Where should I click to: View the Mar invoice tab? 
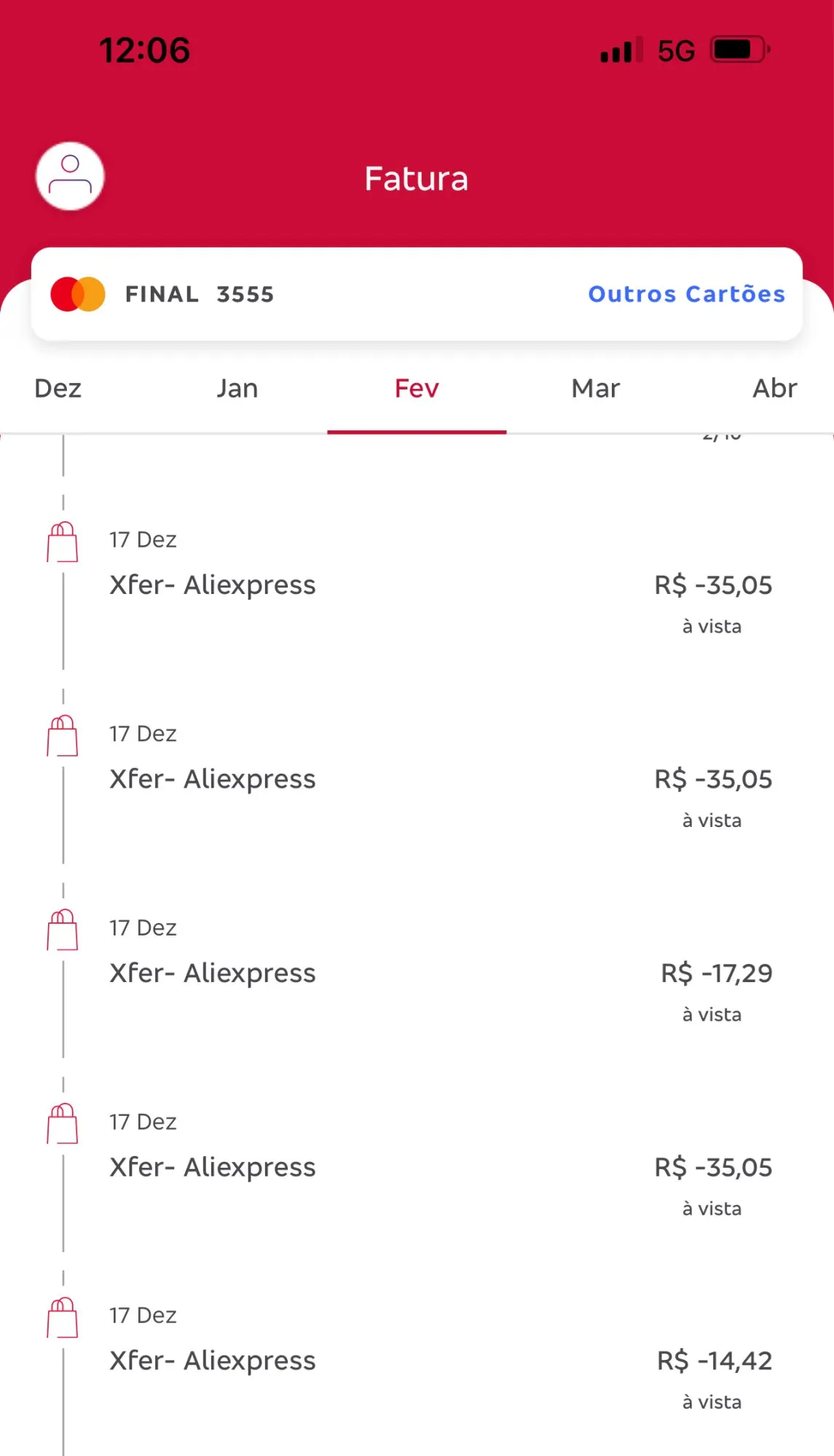(595, 389)
